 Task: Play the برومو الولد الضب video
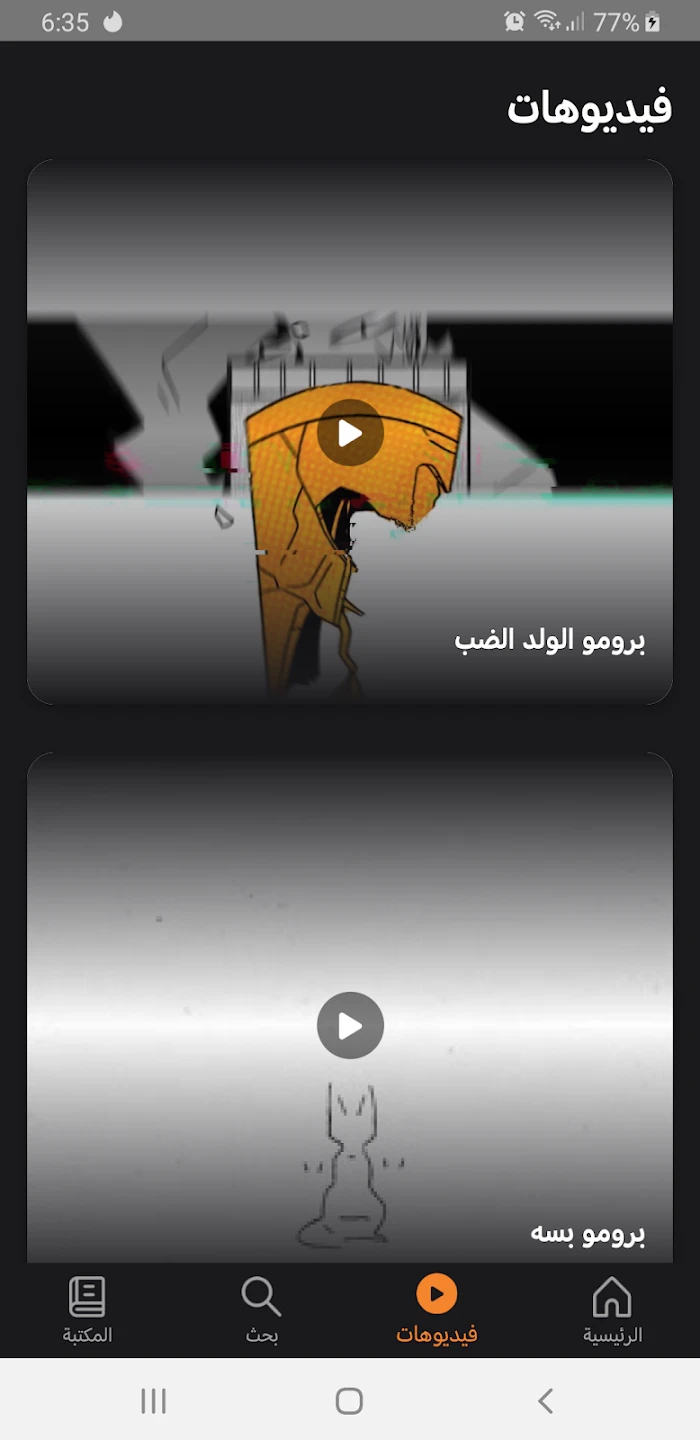coord(350,433)
